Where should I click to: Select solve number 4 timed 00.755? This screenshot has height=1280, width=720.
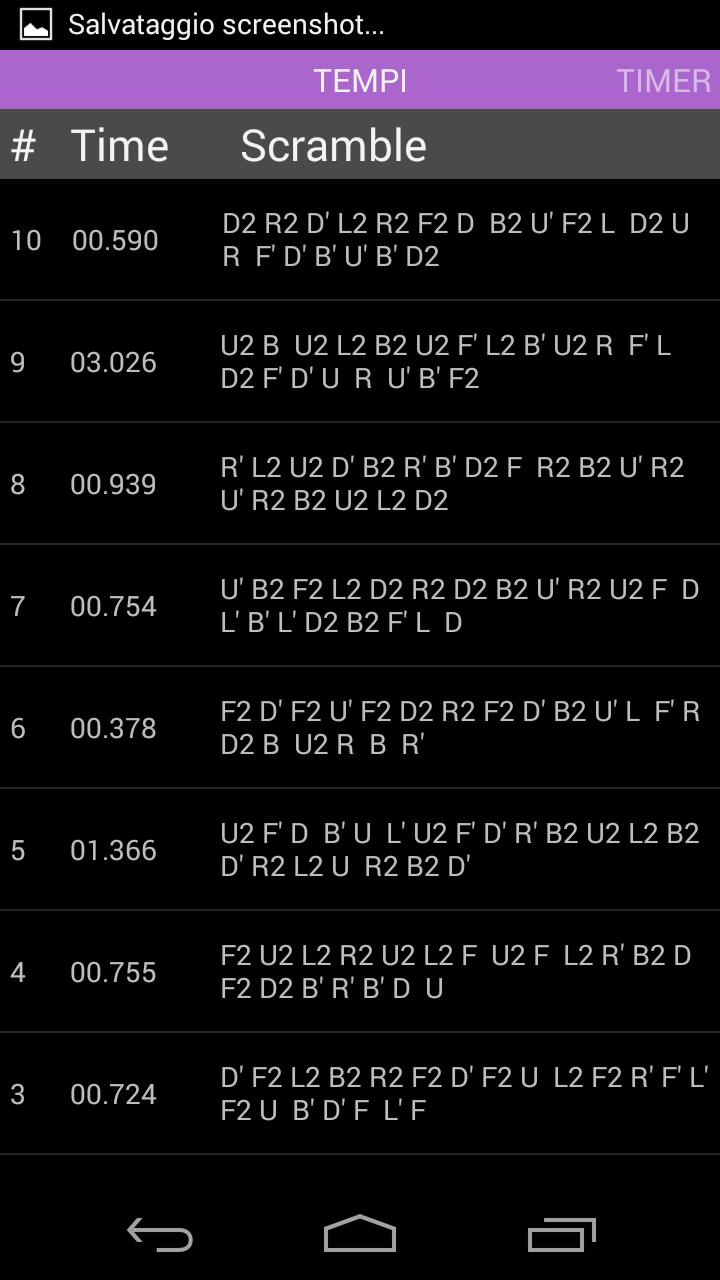pos(360,972)
